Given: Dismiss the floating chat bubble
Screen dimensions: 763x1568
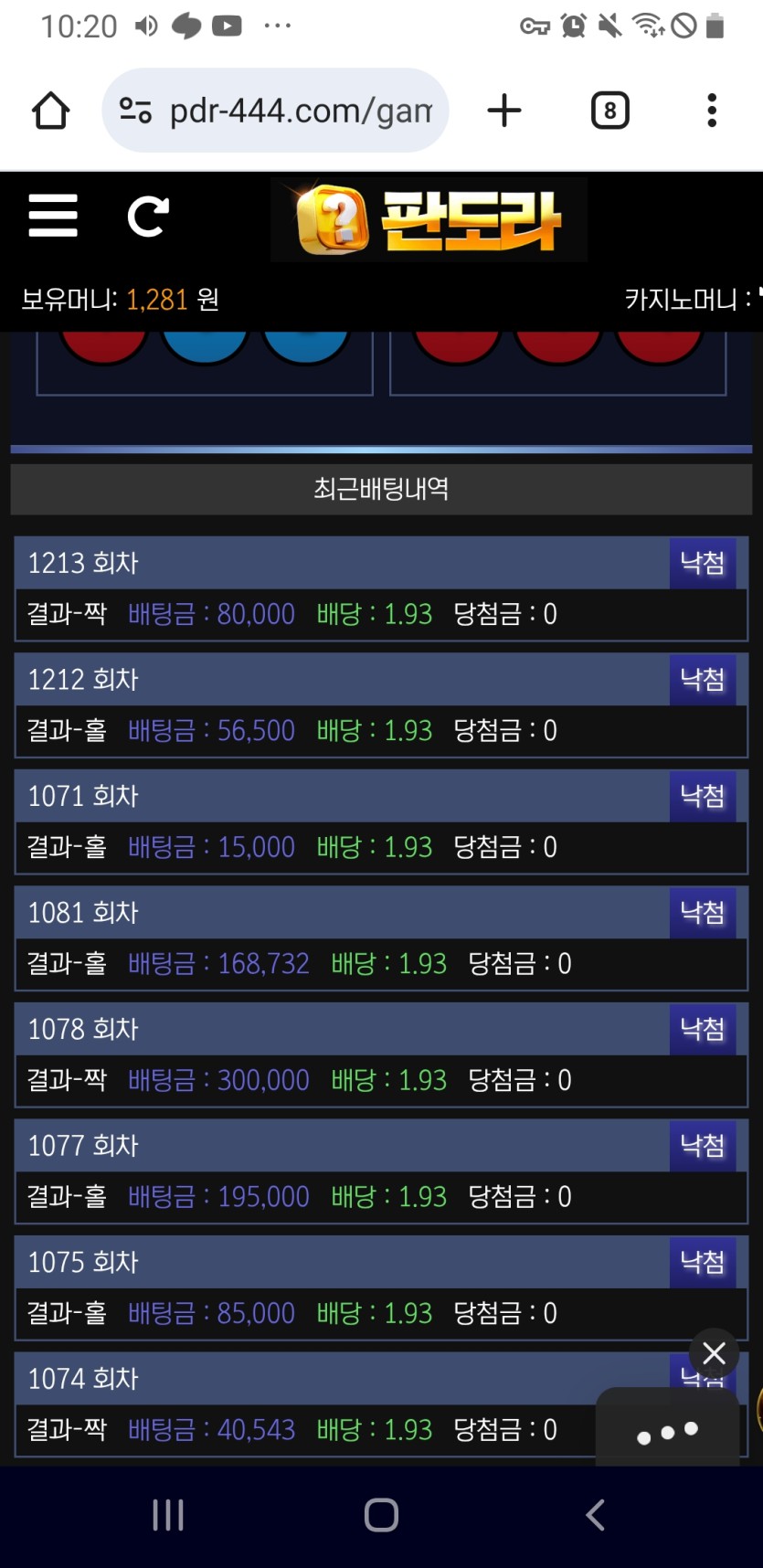Looking at the screenshot, I should (x=715, y=1352).
